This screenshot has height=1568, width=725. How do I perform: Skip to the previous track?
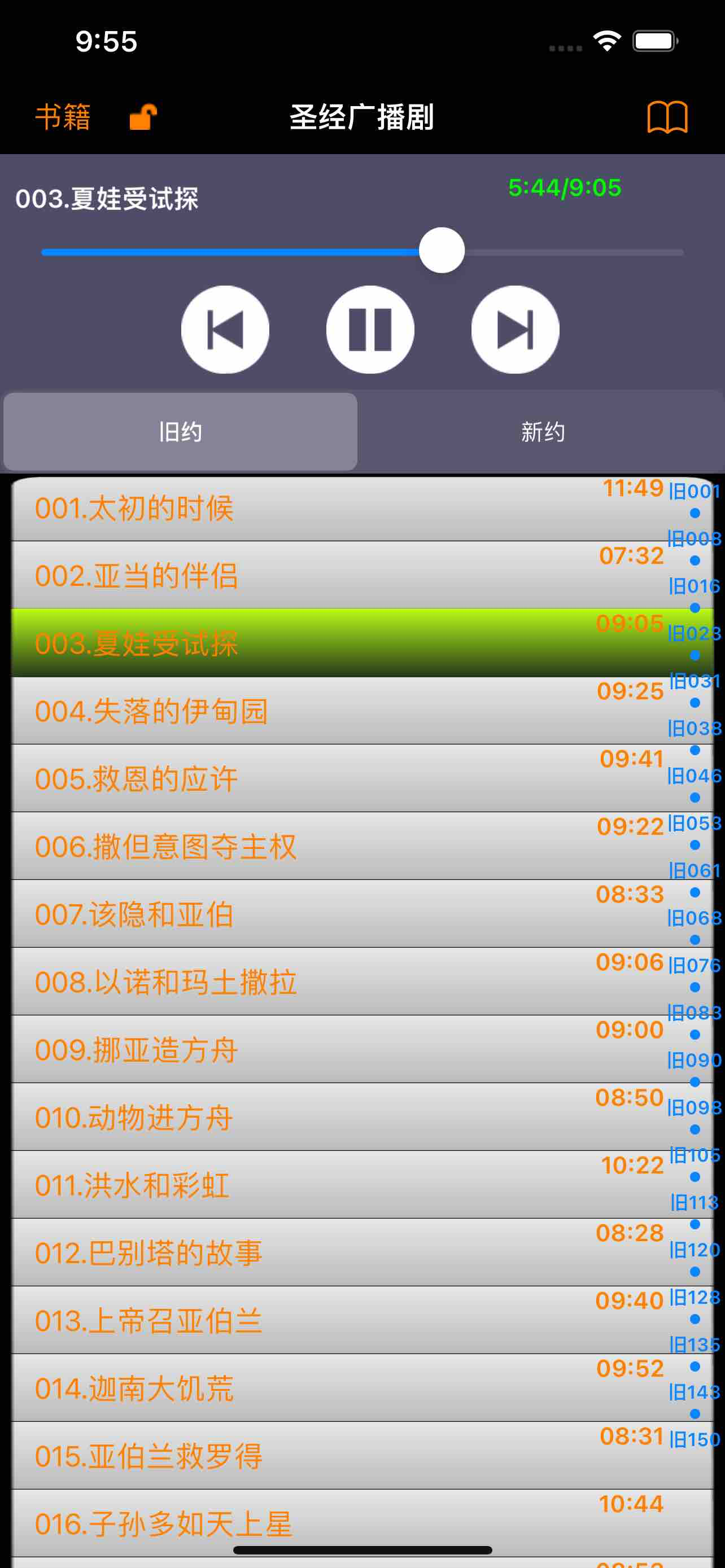point(225,329)
